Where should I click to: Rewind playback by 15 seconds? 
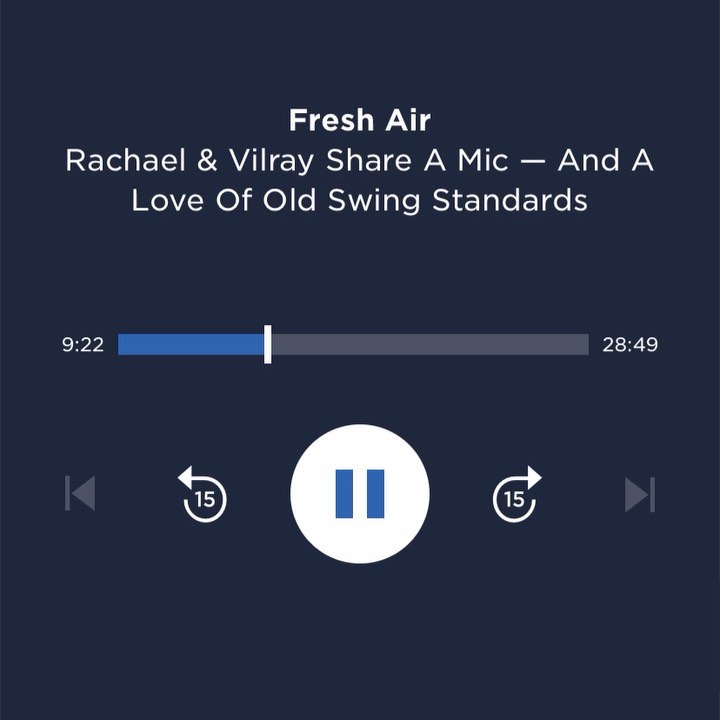(x=204, y=495)
